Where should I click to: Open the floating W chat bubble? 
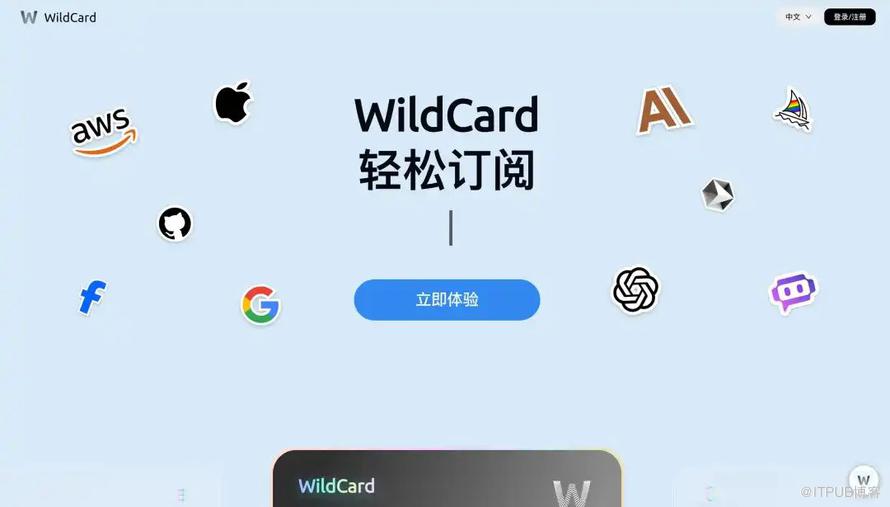pos(863,480)
